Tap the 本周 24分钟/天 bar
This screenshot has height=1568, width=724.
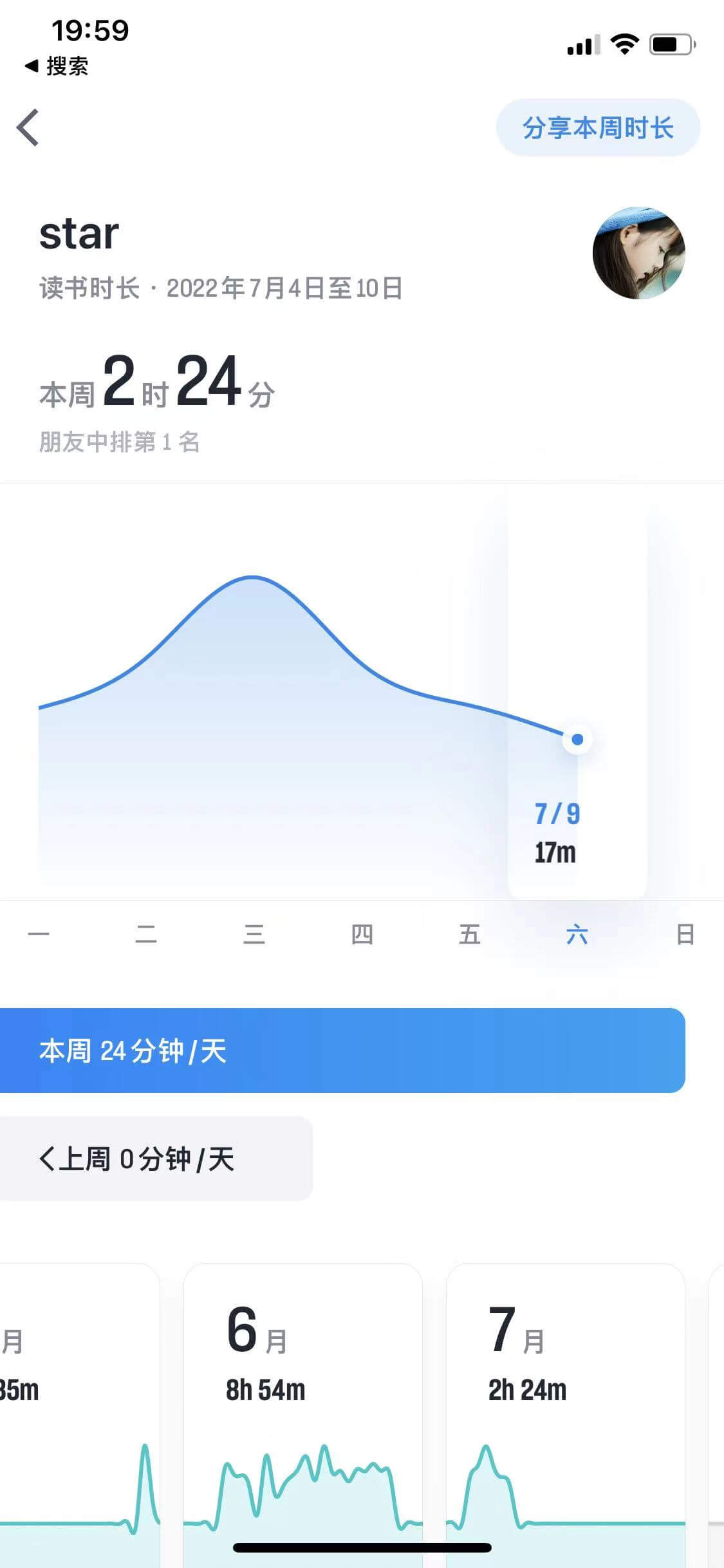pos(341,1050)
